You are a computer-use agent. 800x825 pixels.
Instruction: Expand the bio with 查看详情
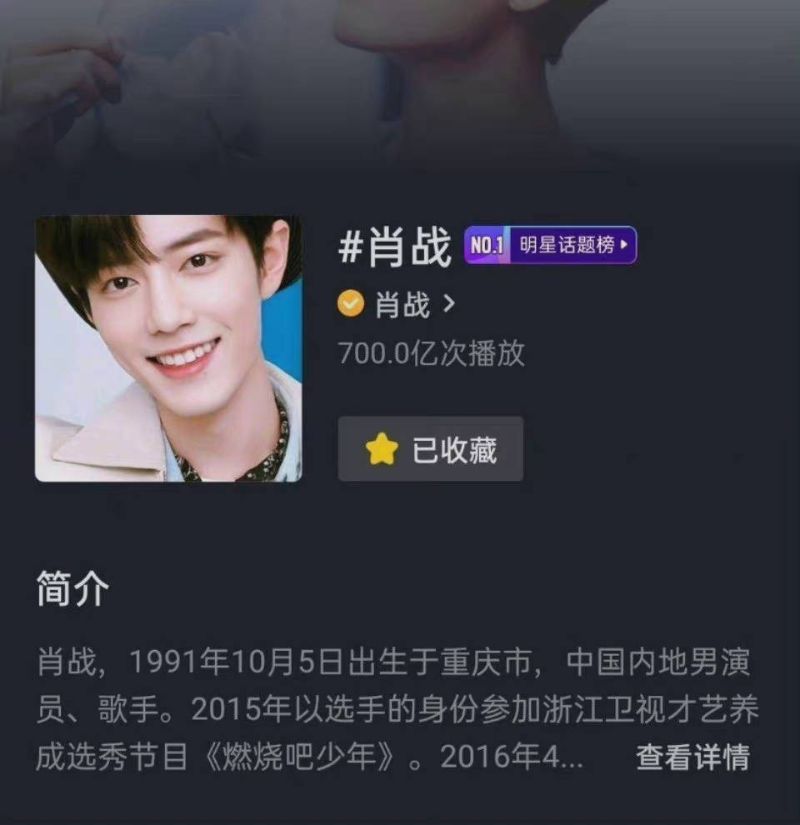(692, 757)
